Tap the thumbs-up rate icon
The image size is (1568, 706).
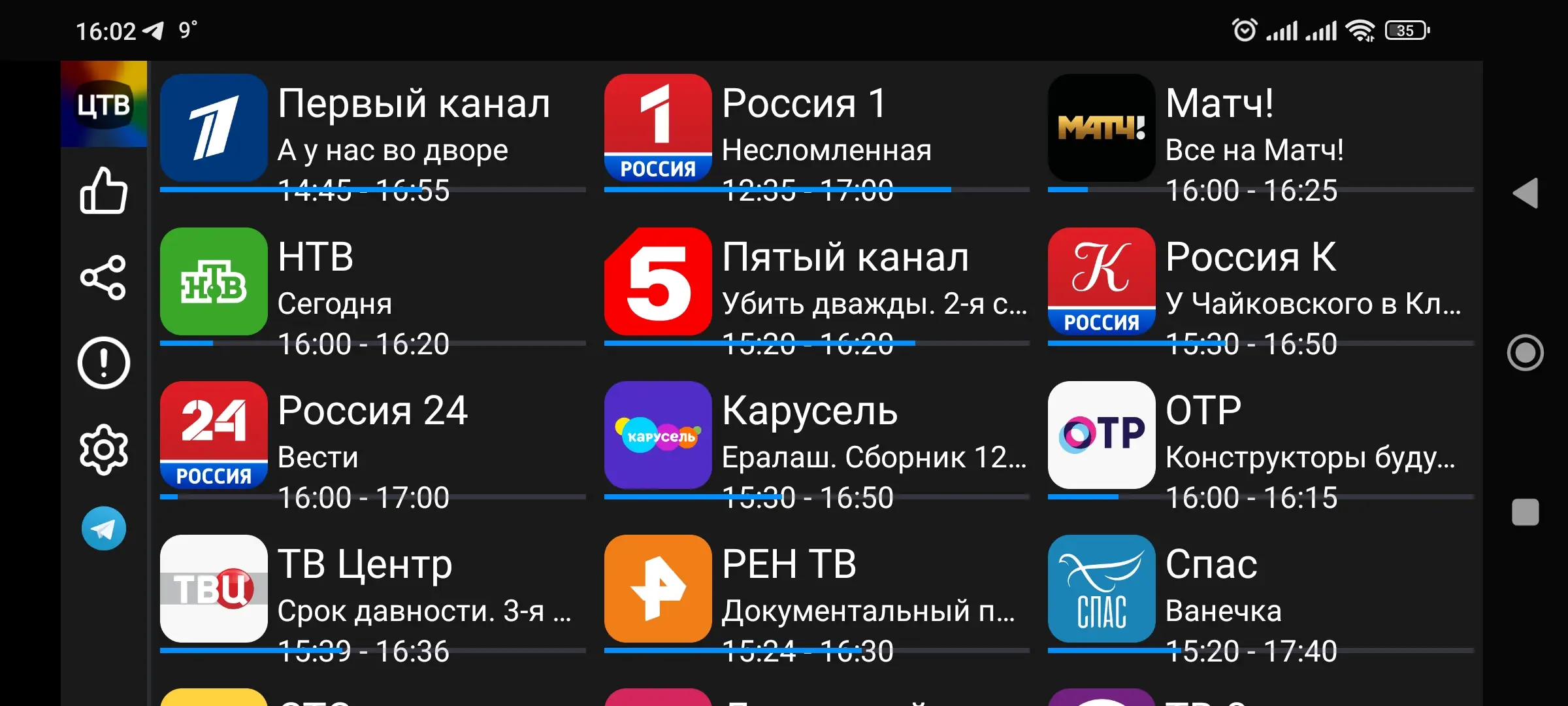coord(103,190)
